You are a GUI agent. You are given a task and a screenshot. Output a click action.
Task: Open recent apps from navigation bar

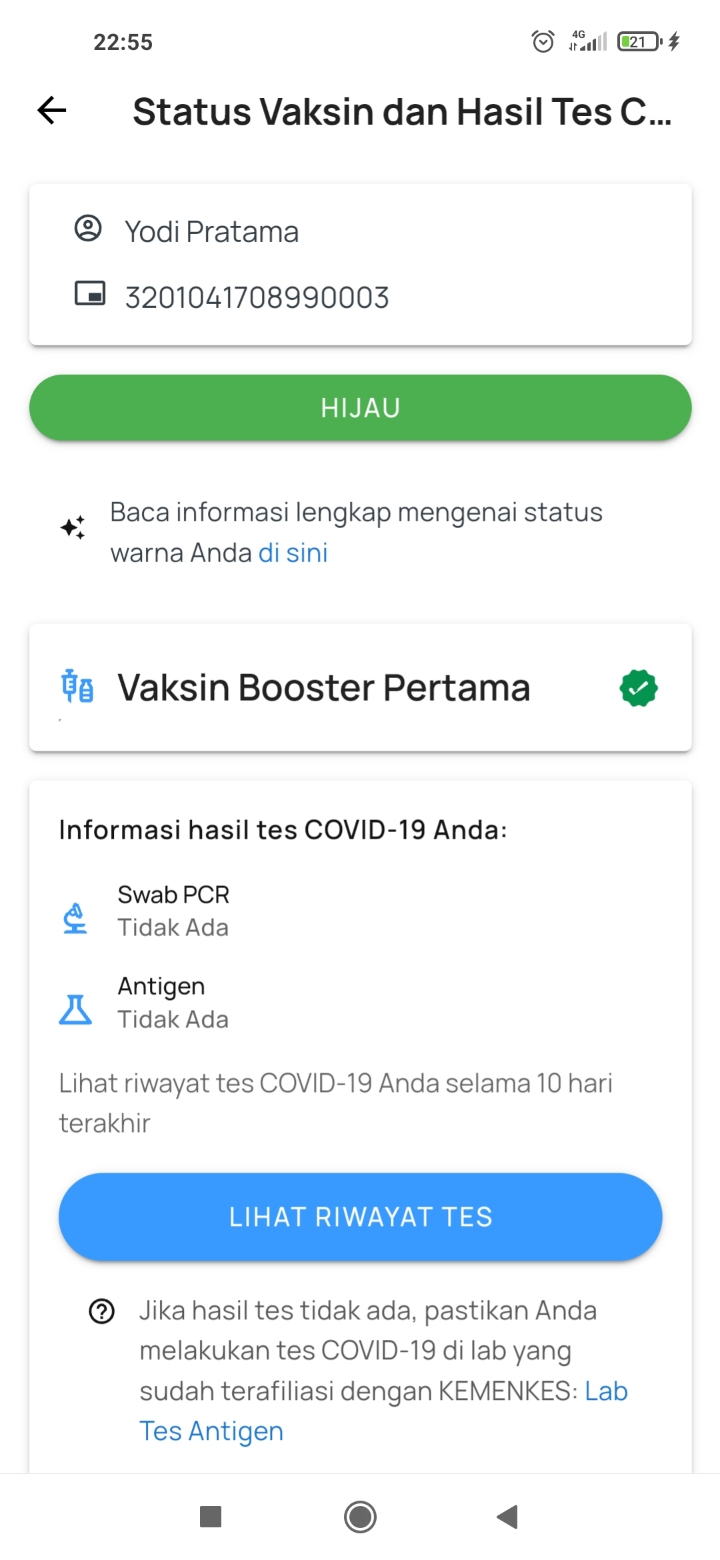tap(210, 1517)
